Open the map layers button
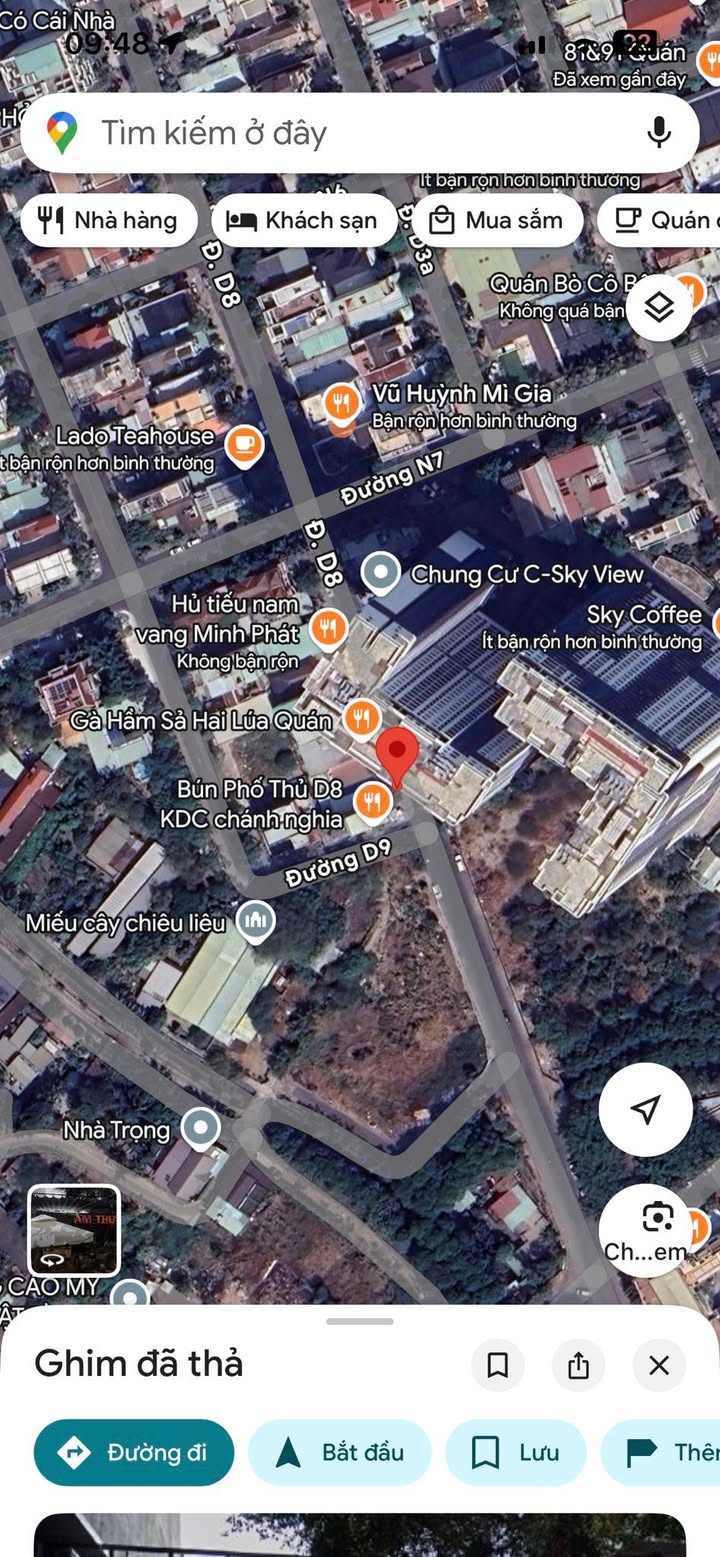 pyautogui.click(x=659, y=308)
